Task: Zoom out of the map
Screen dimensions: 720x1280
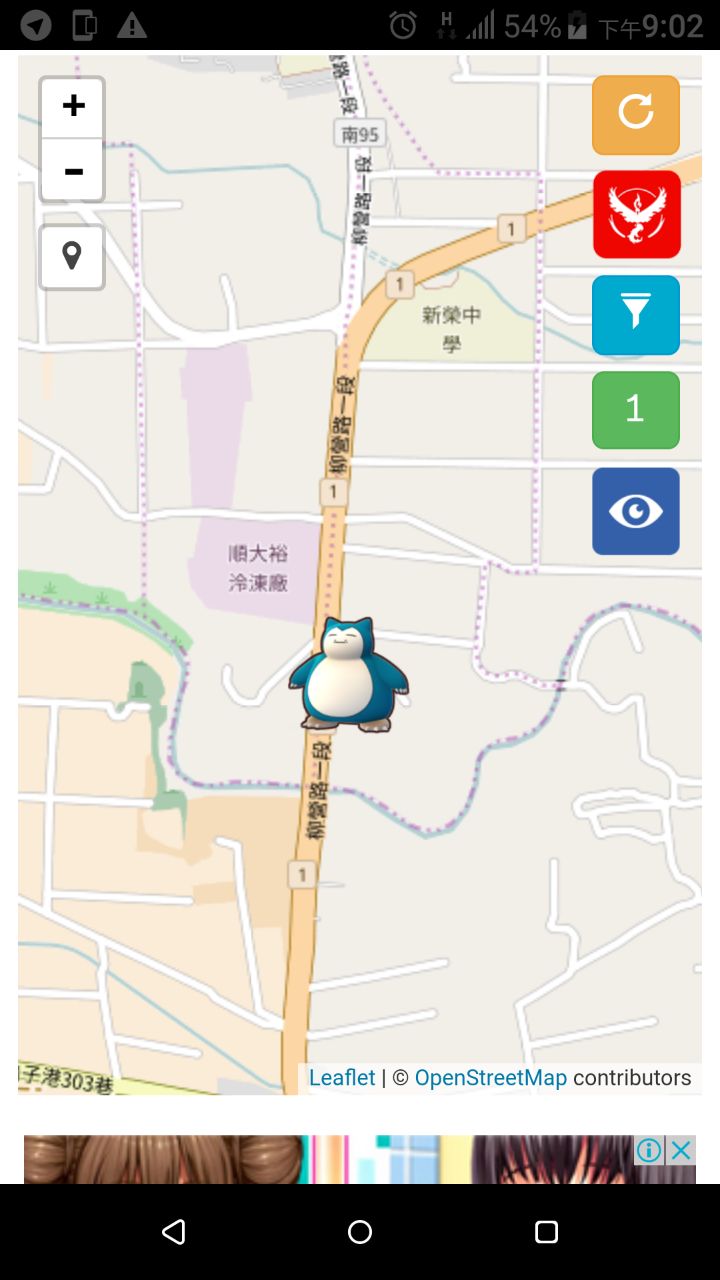Action: point(72,171)
